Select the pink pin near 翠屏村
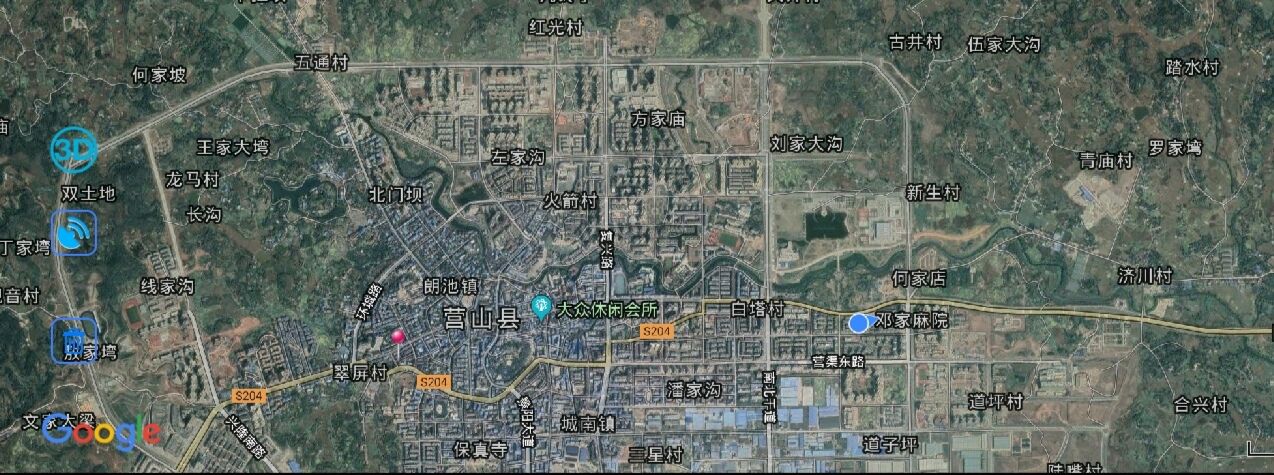1274x475 pixels. tap(398, 336)
